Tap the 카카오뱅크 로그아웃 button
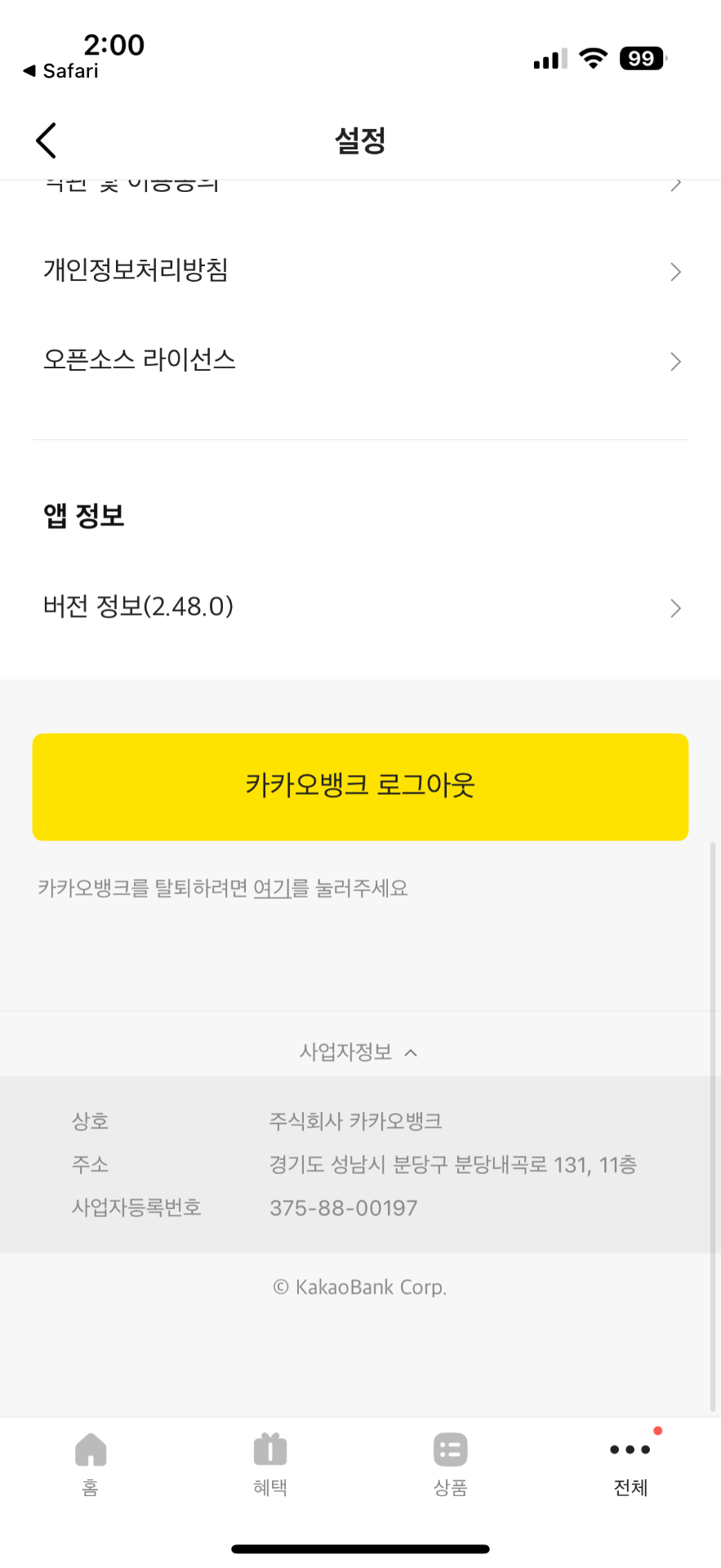 pos(360,786)
